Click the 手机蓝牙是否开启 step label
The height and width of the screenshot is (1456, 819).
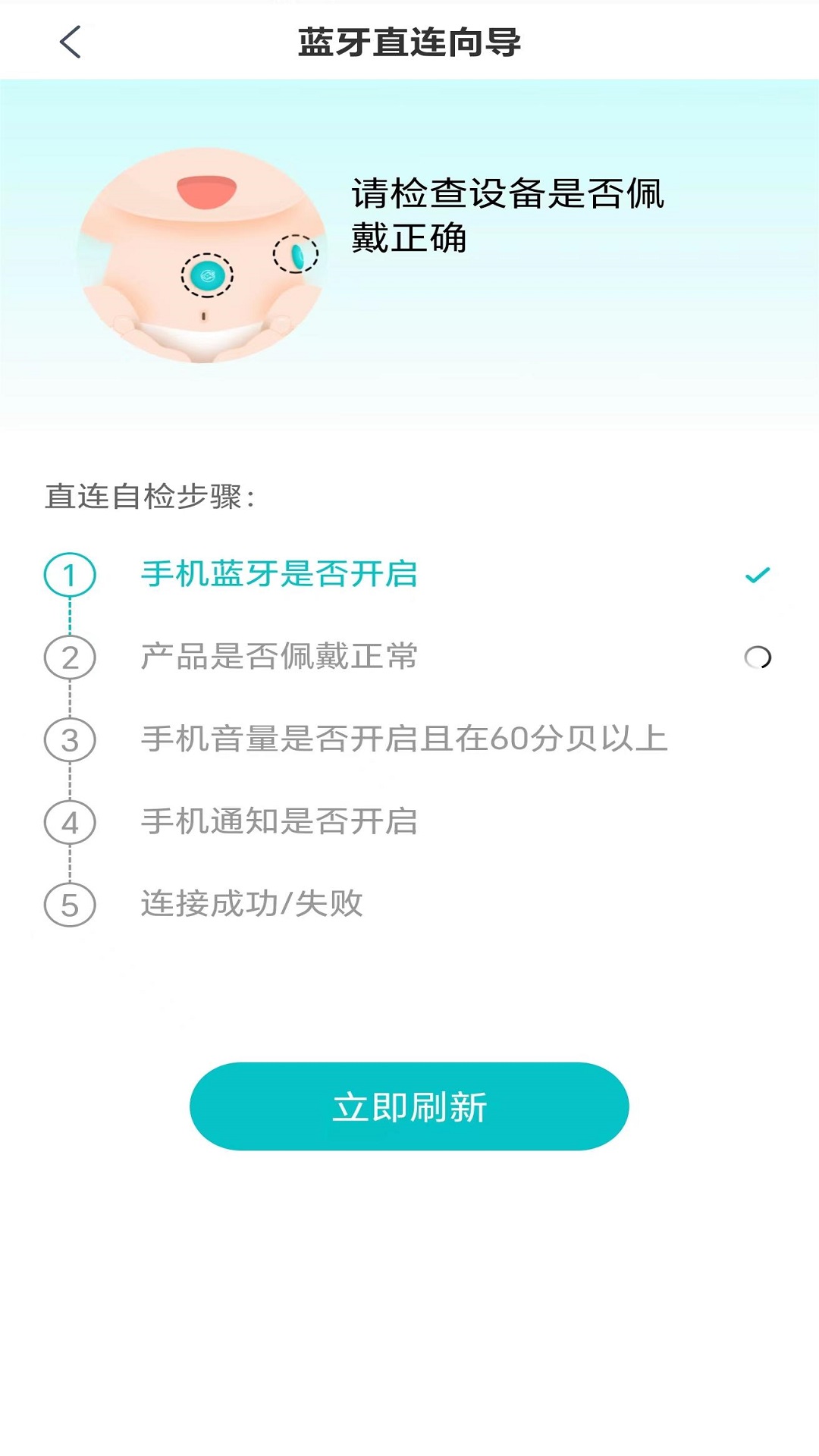pos(281,576)
